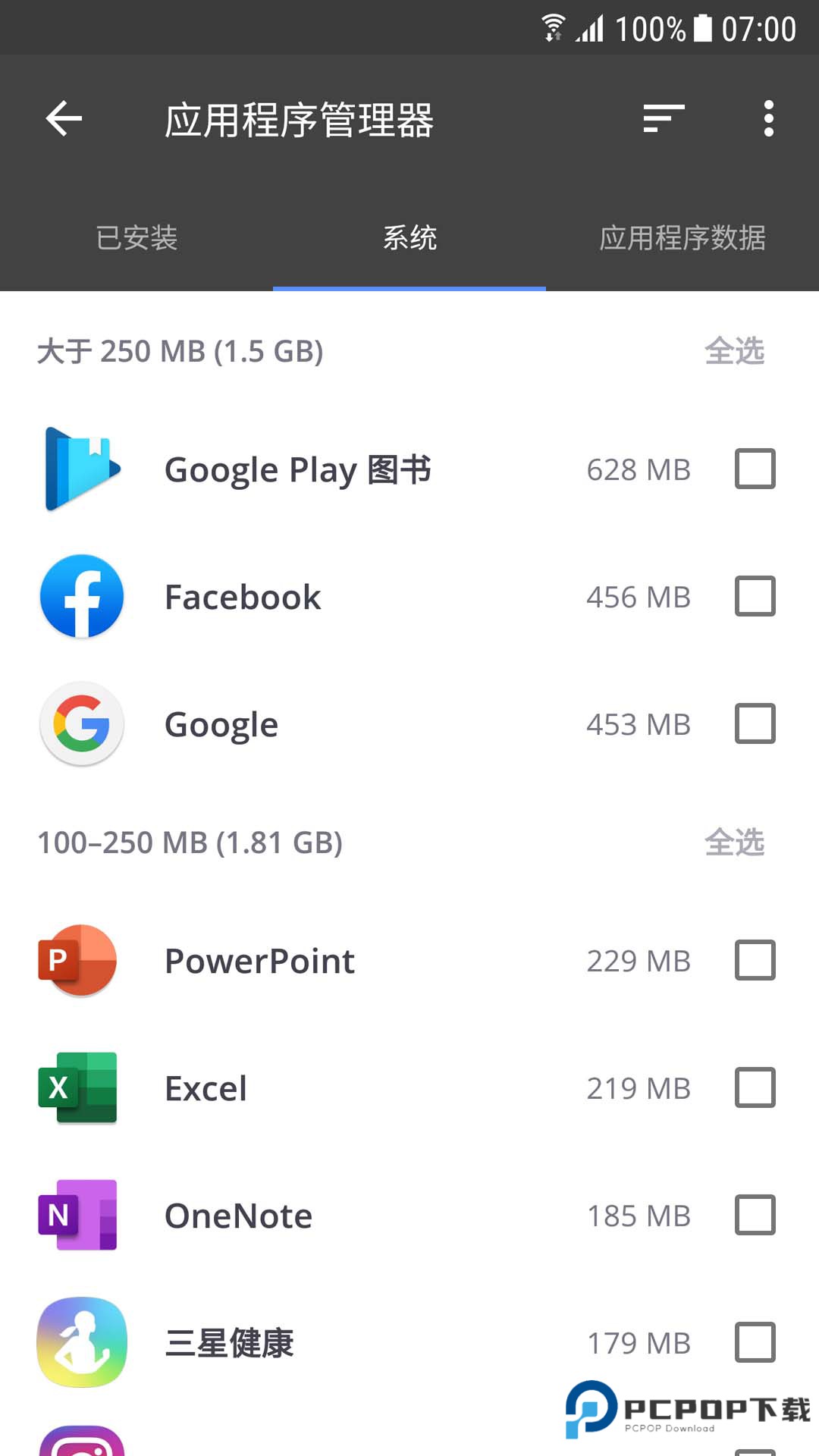Viewport: 819px width, 1456px height.
Task: Click the PowerPoint app icon
Action: [x=78, y=961]
